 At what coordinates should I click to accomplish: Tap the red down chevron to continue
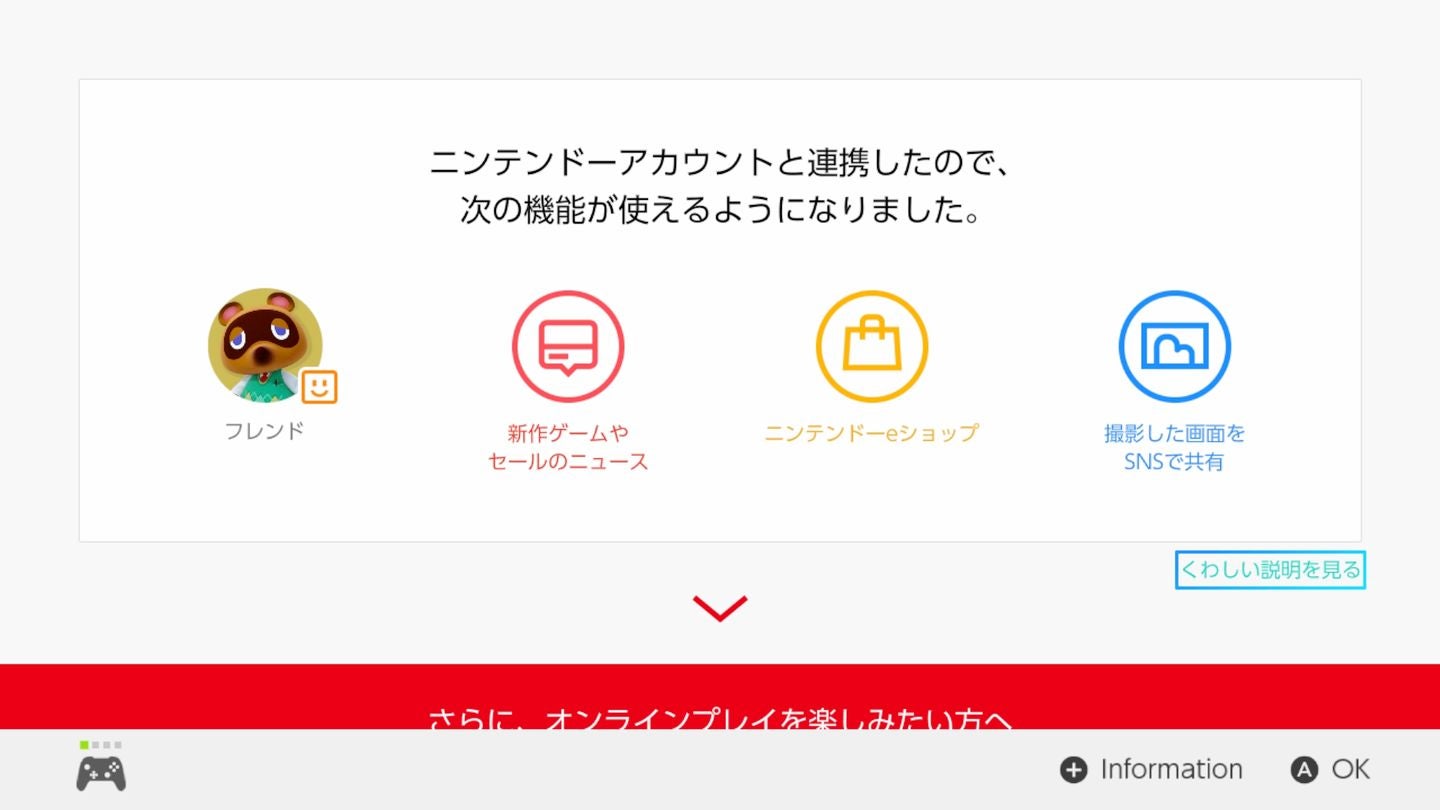(x=720, y=607)
